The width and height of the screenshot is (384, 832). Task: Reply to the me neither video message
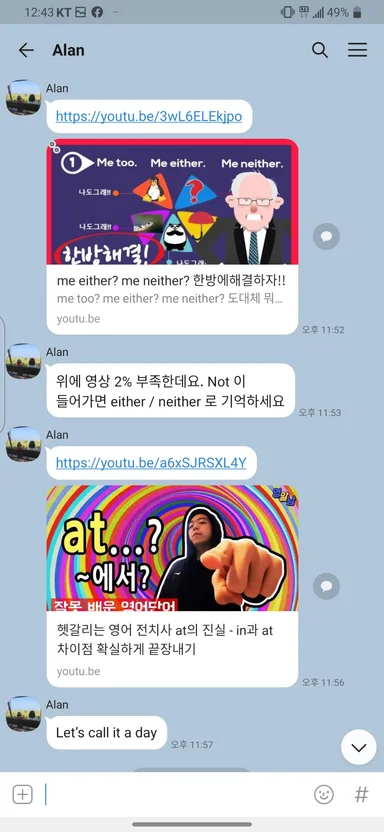[326, 237]
